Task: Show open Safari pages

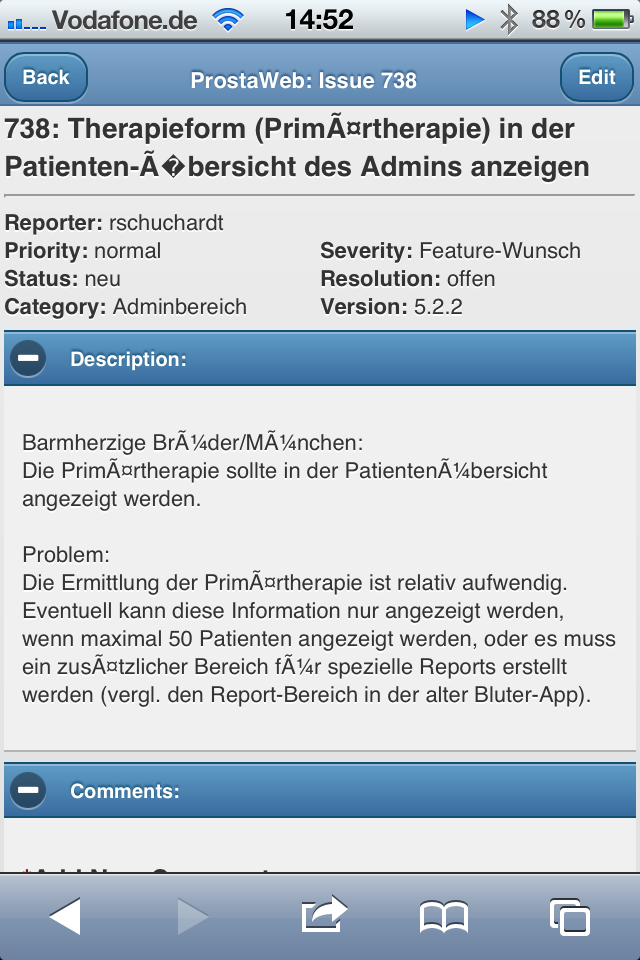Action: click(569, 916)
